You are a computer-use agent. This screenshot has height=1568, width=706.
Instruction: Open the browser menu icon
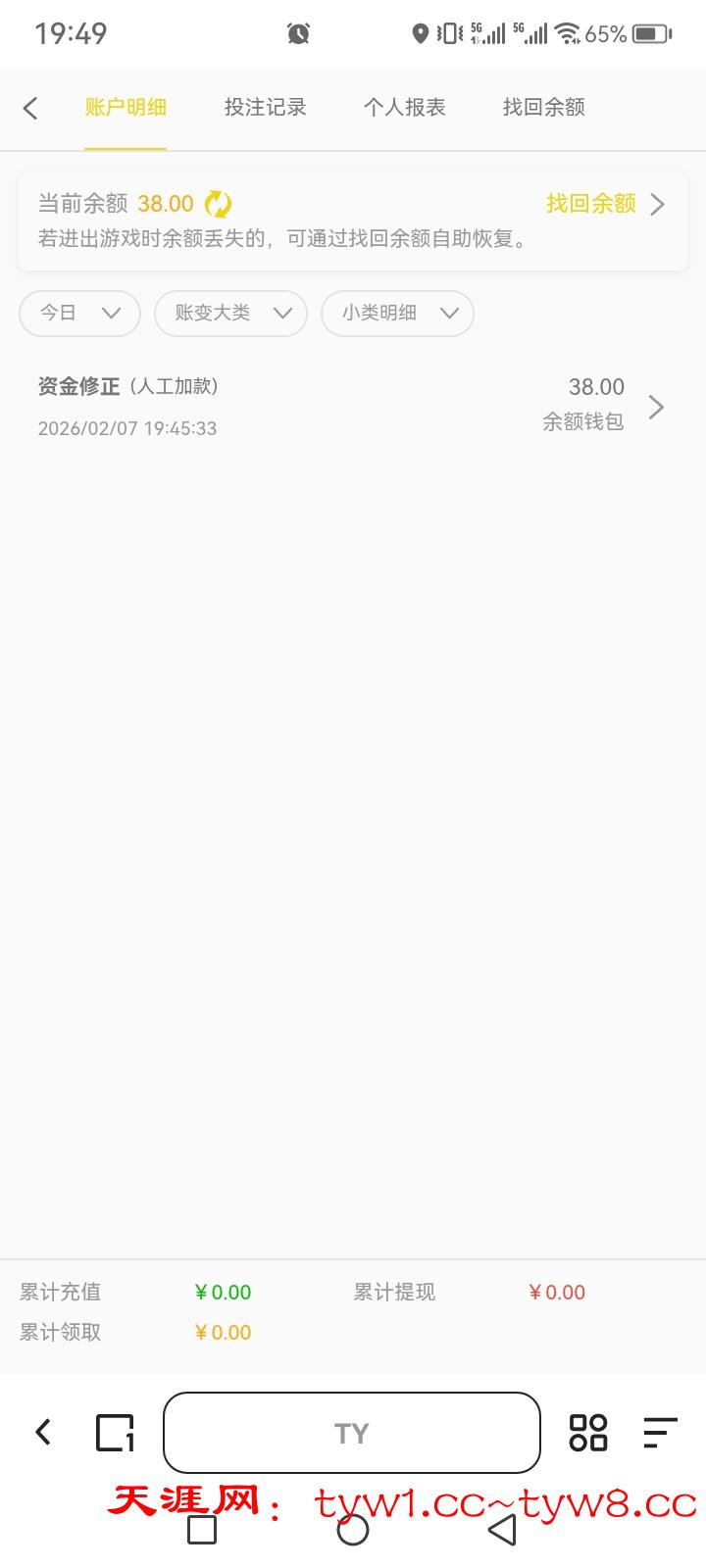click(x=660, y=1433)
